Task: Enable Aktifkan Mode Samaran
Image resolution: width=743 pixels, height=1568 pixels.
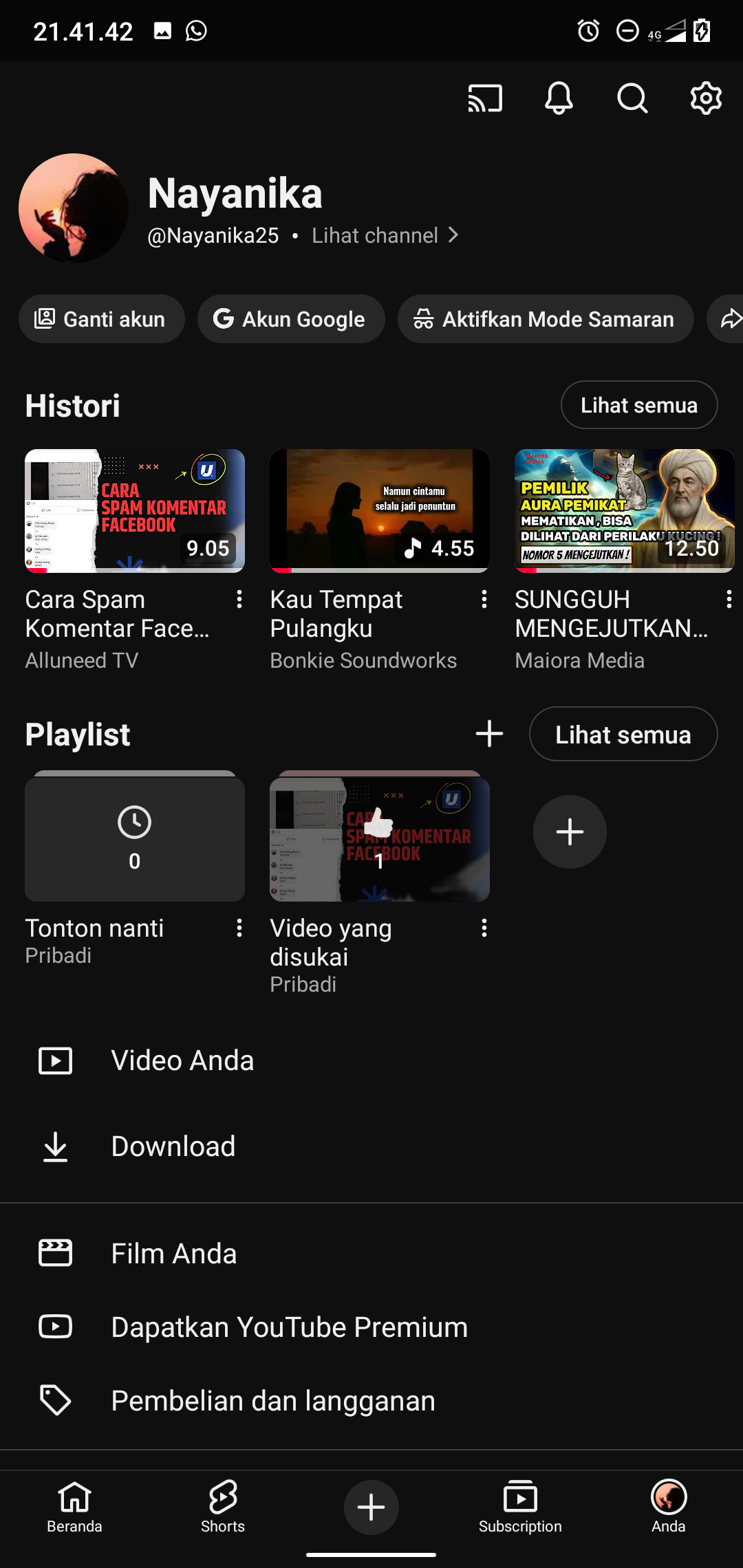Action: pos(545,319)
